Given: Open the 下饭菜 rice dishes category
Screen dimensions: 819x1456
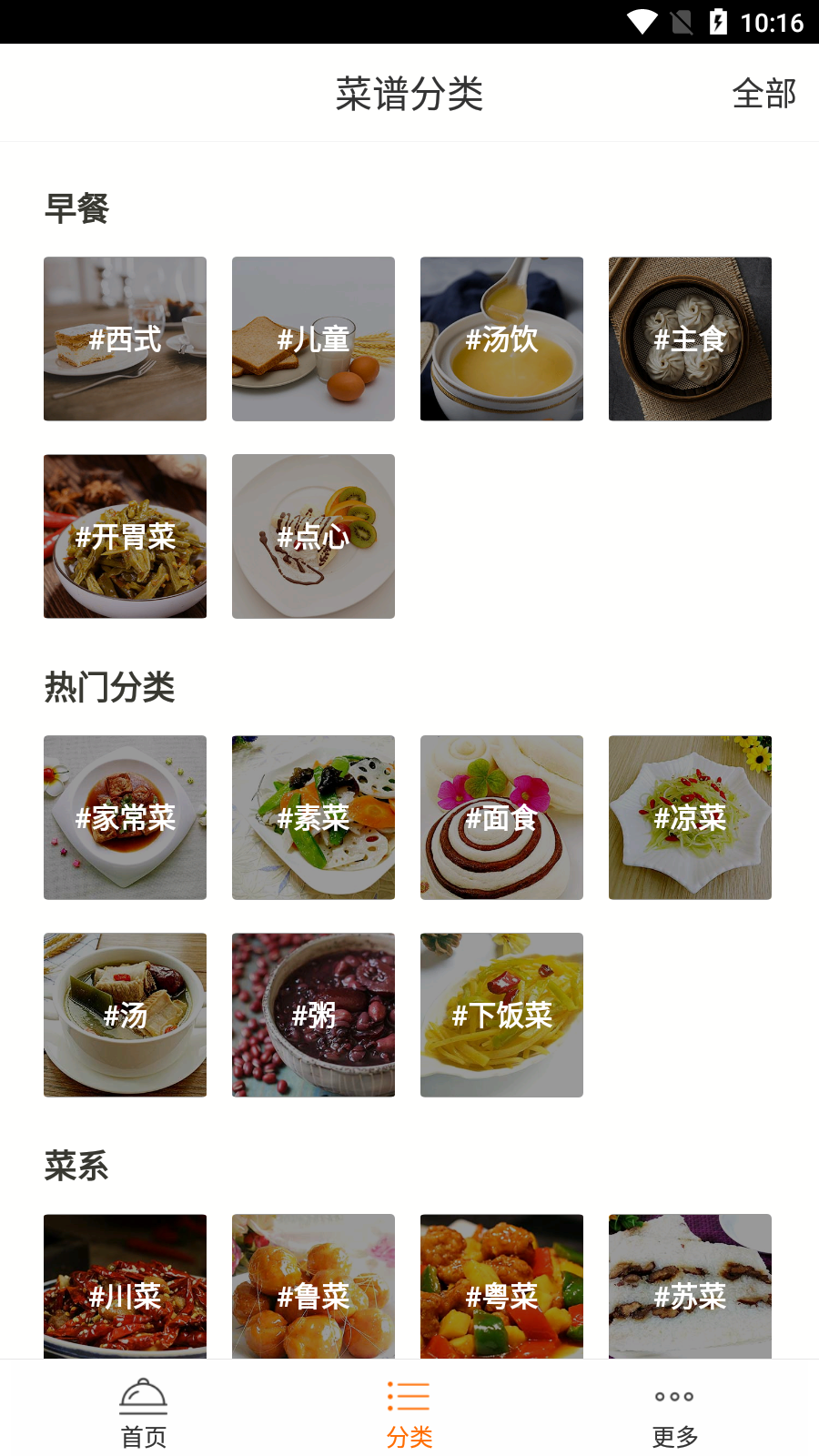Looking at the screenshot, I should click(501, 1015).
